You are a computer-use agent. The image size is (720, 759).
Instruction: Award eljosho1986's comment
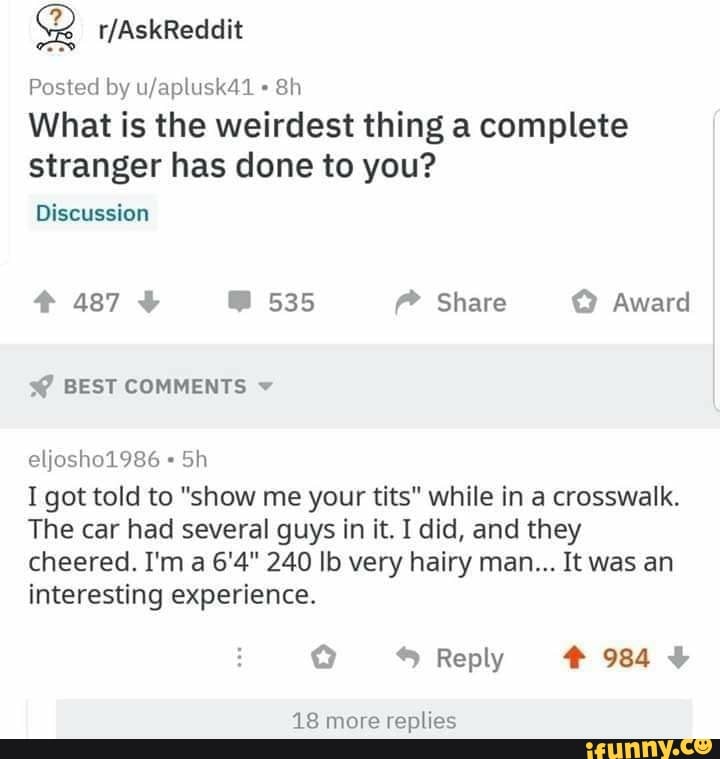[320, 658]
